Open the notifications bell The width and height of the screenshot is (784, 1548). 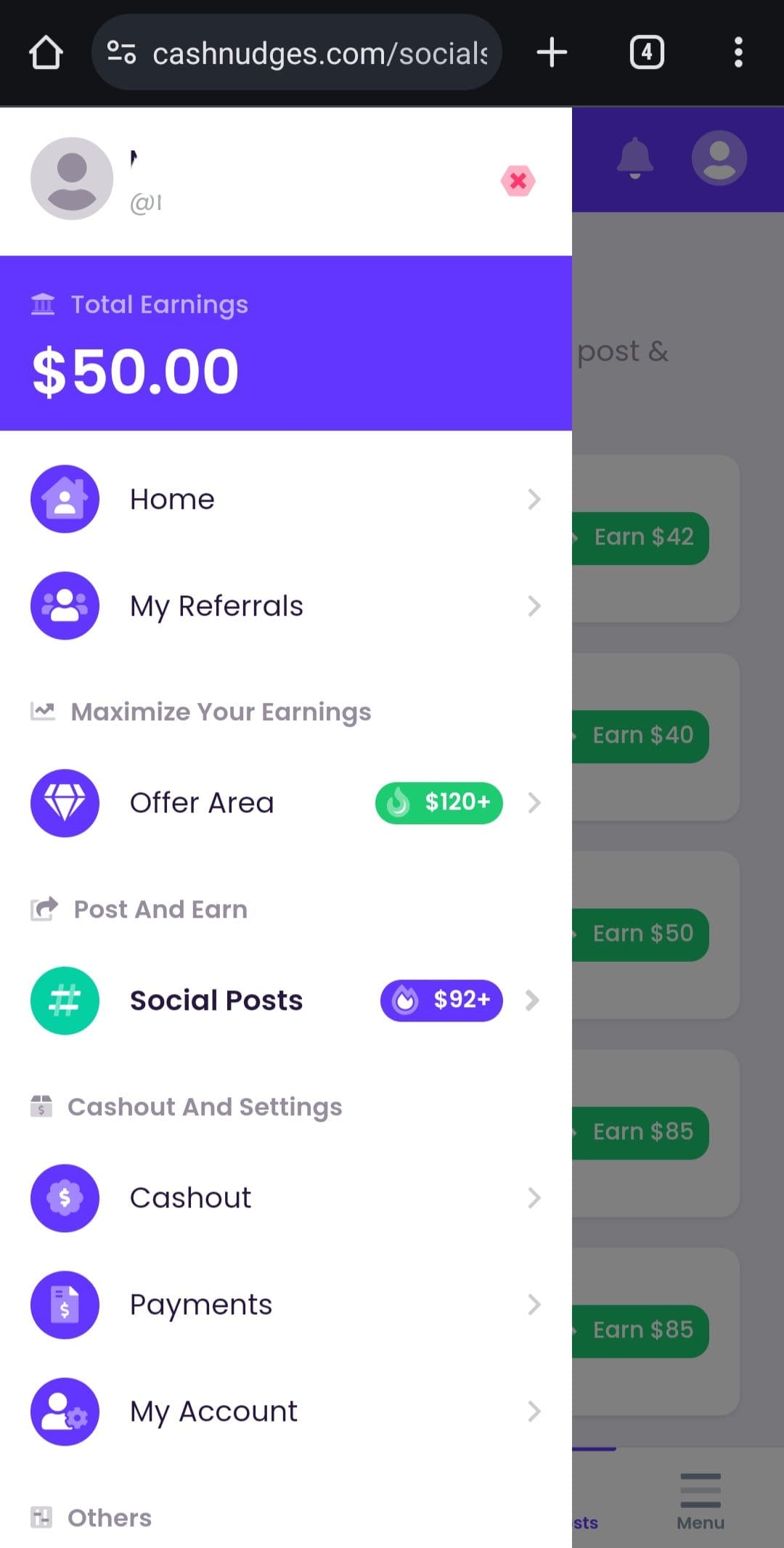pos(635,158)
